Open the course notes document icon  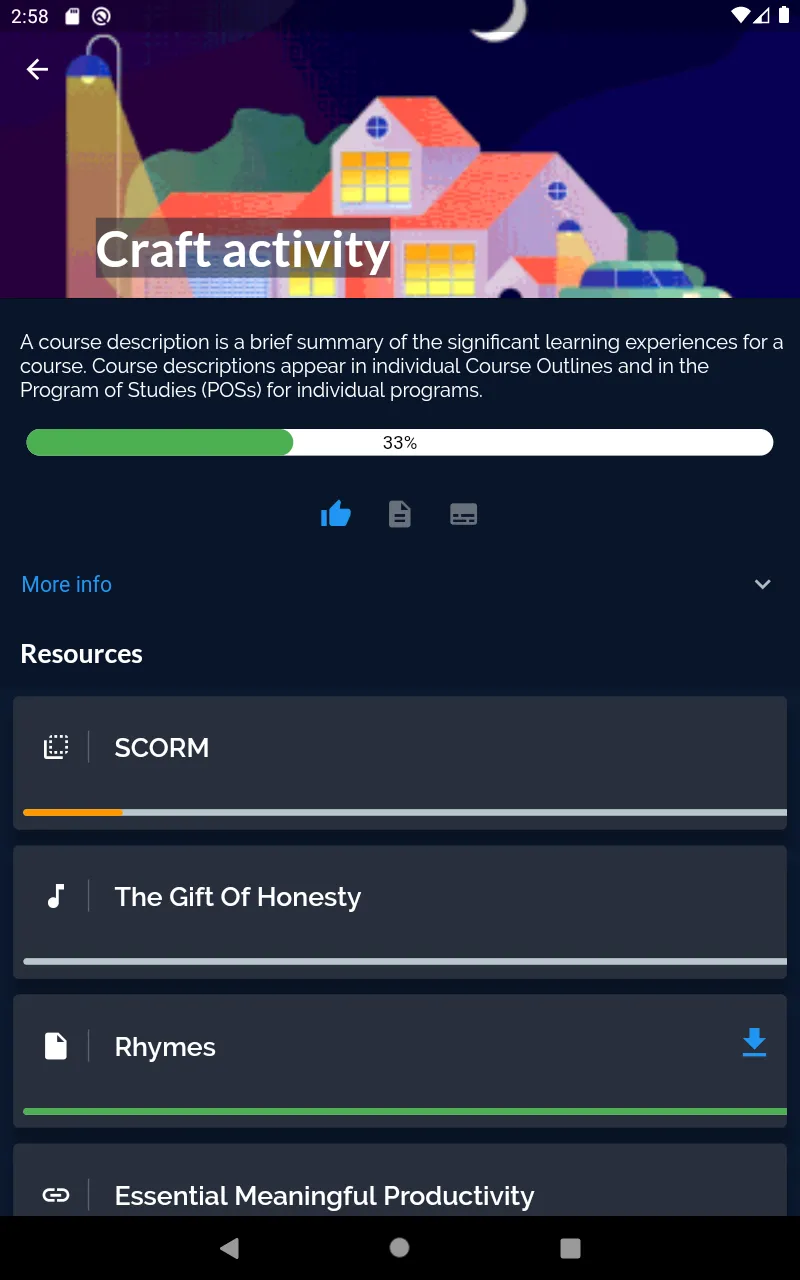click(400, 513)
